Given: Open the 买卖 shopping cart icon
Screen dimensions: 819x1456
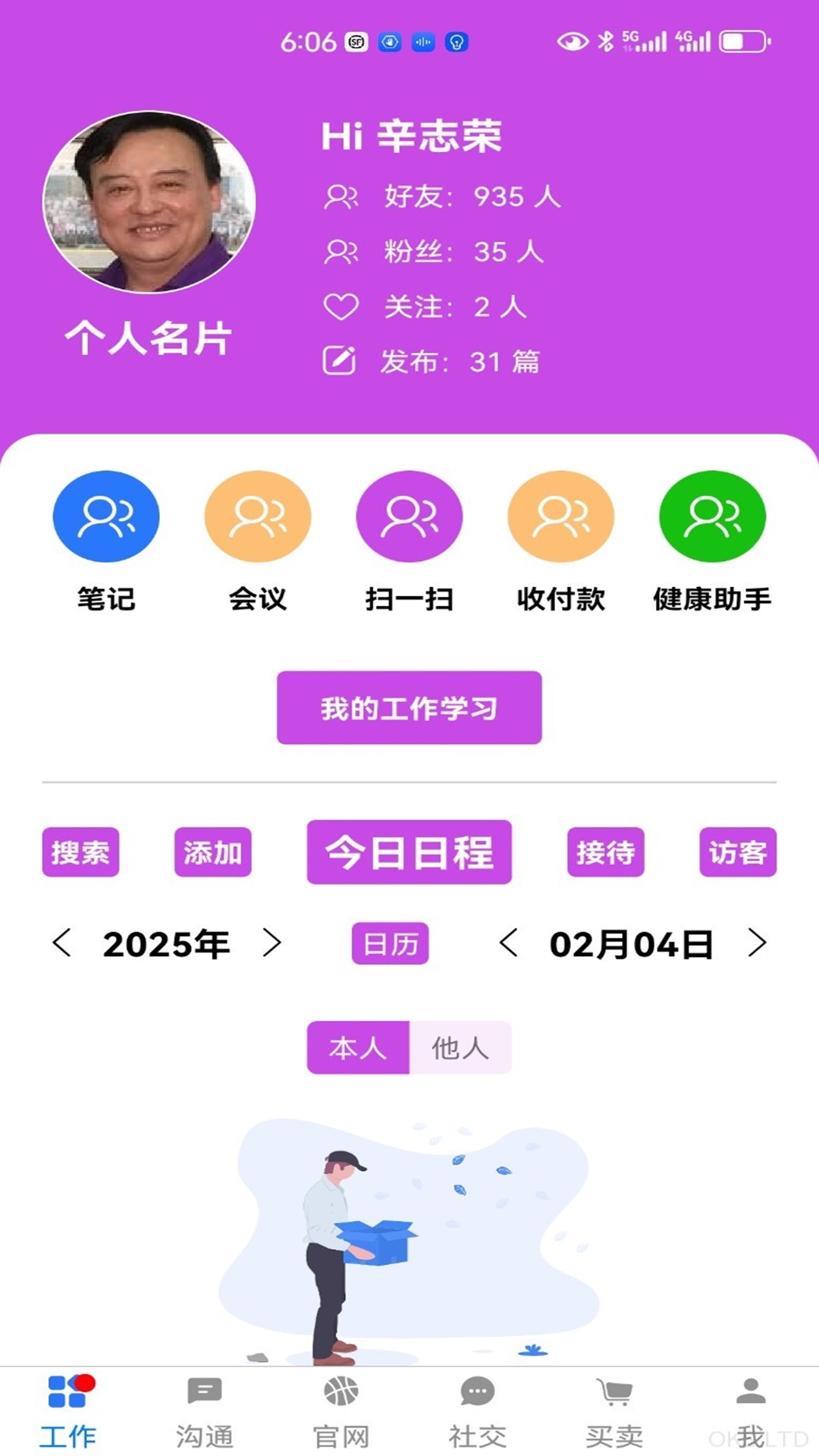Looking at the screenshot, I should 613,1407.
